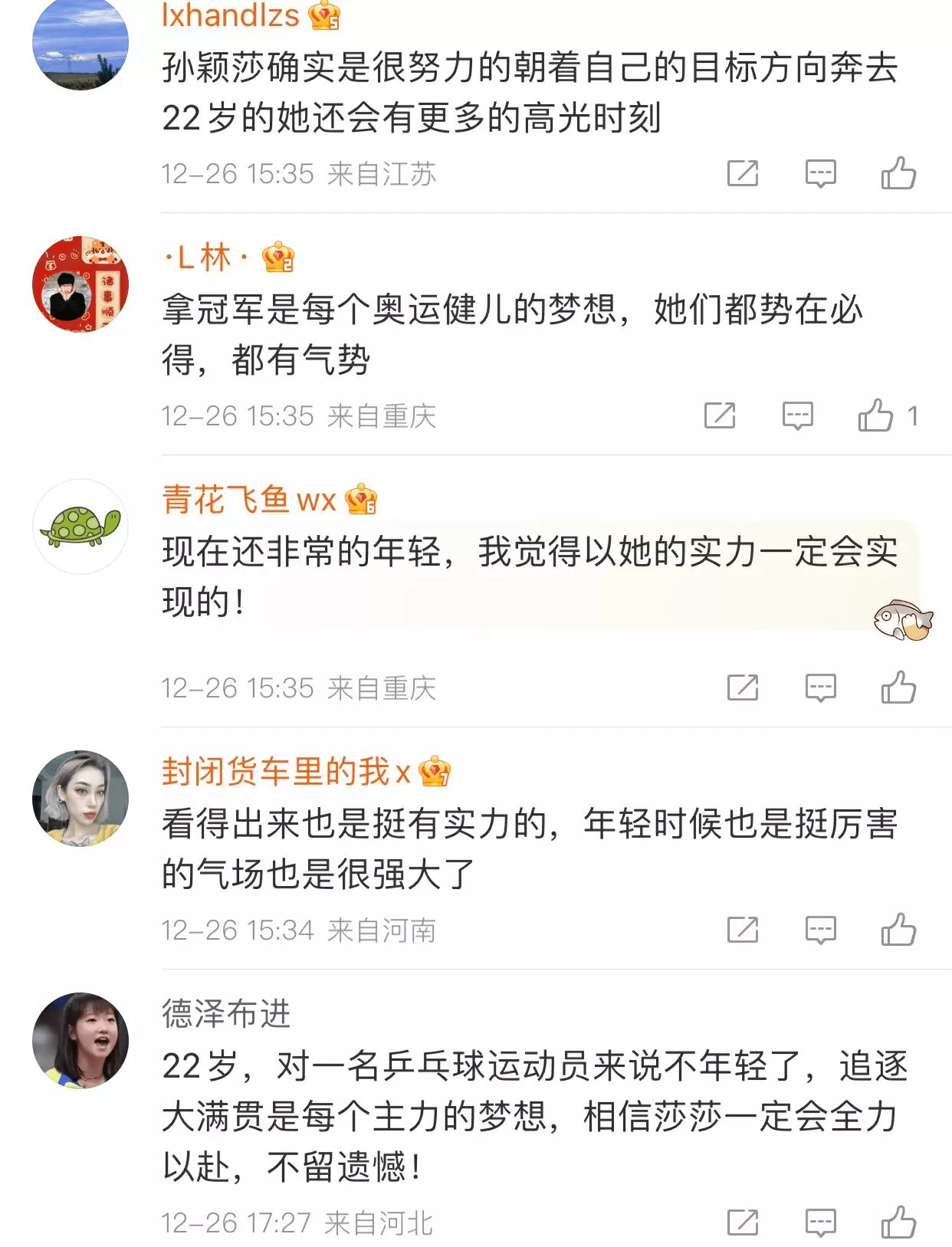Like ·L林· comment with 1 like

(875, 416)
